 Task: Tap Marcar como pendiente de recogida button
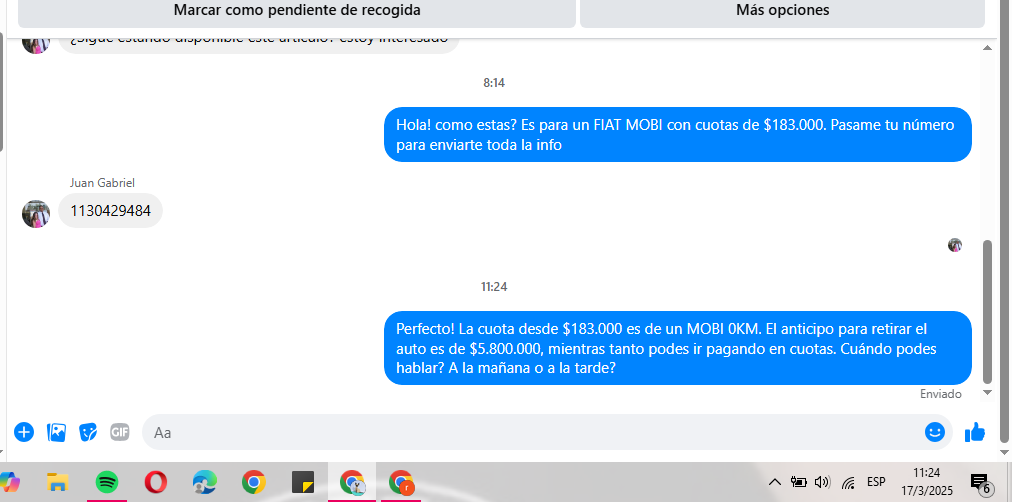pos(297,11)
